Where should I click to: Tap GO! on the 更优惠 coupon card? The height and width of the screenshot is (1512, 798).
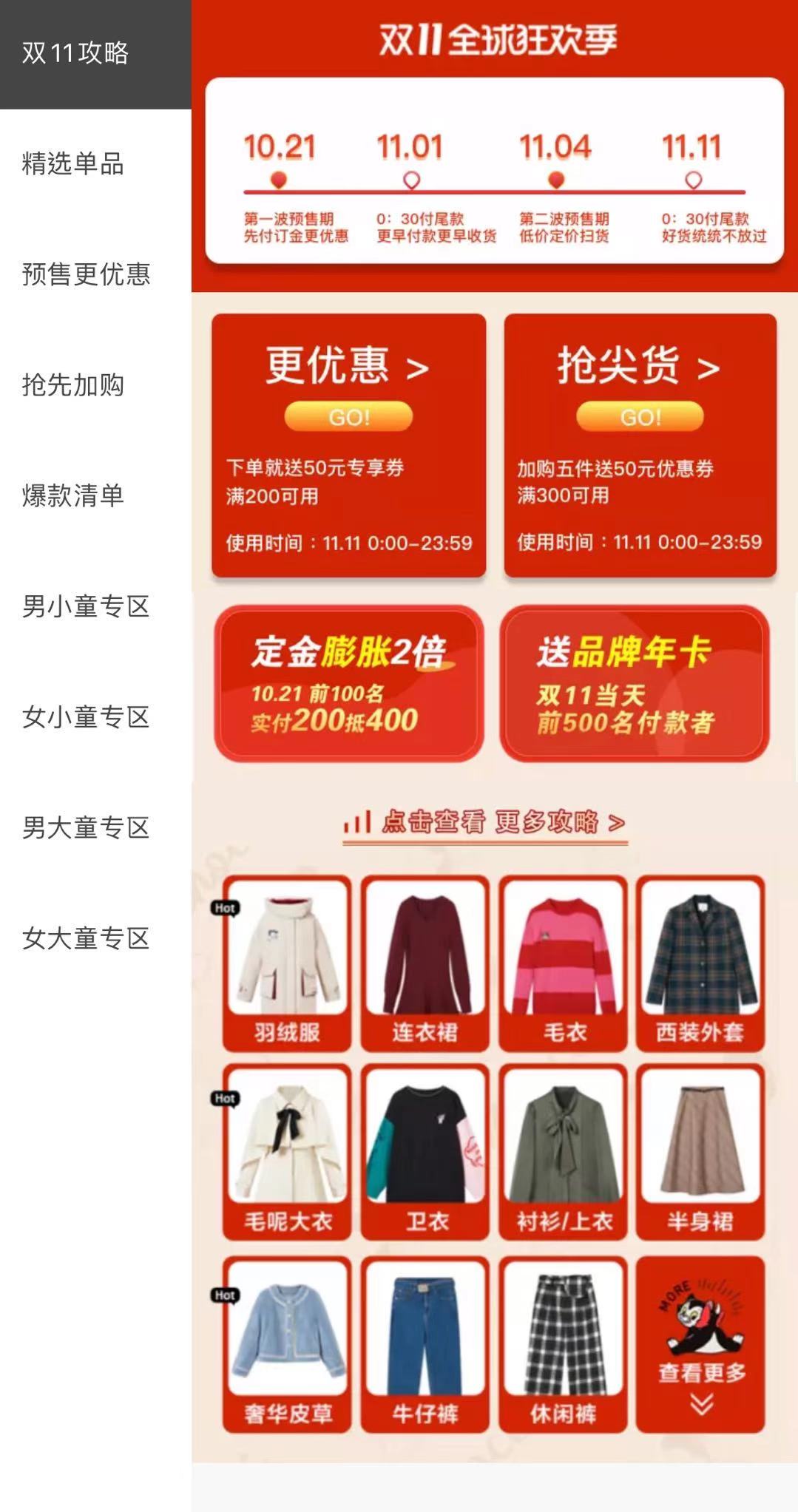[348, 417]
